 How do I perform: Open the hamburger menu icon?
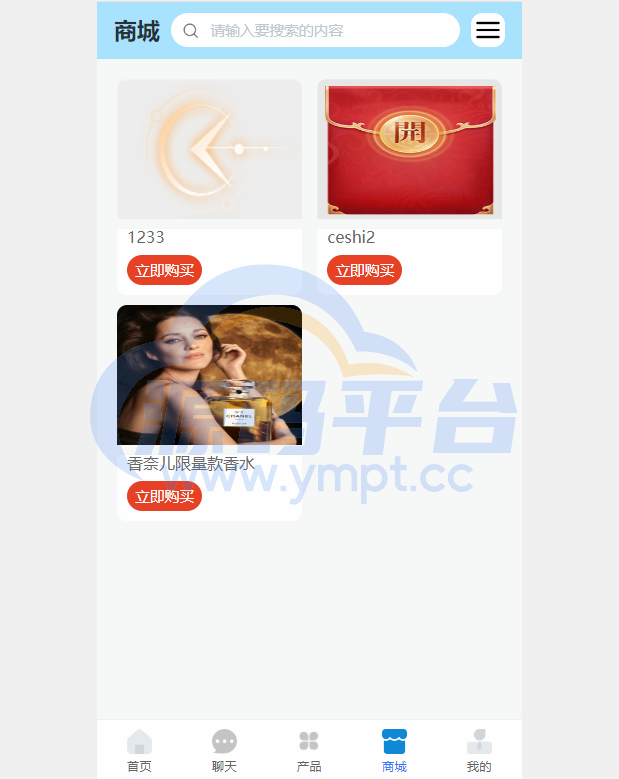(x=487, y=30)
